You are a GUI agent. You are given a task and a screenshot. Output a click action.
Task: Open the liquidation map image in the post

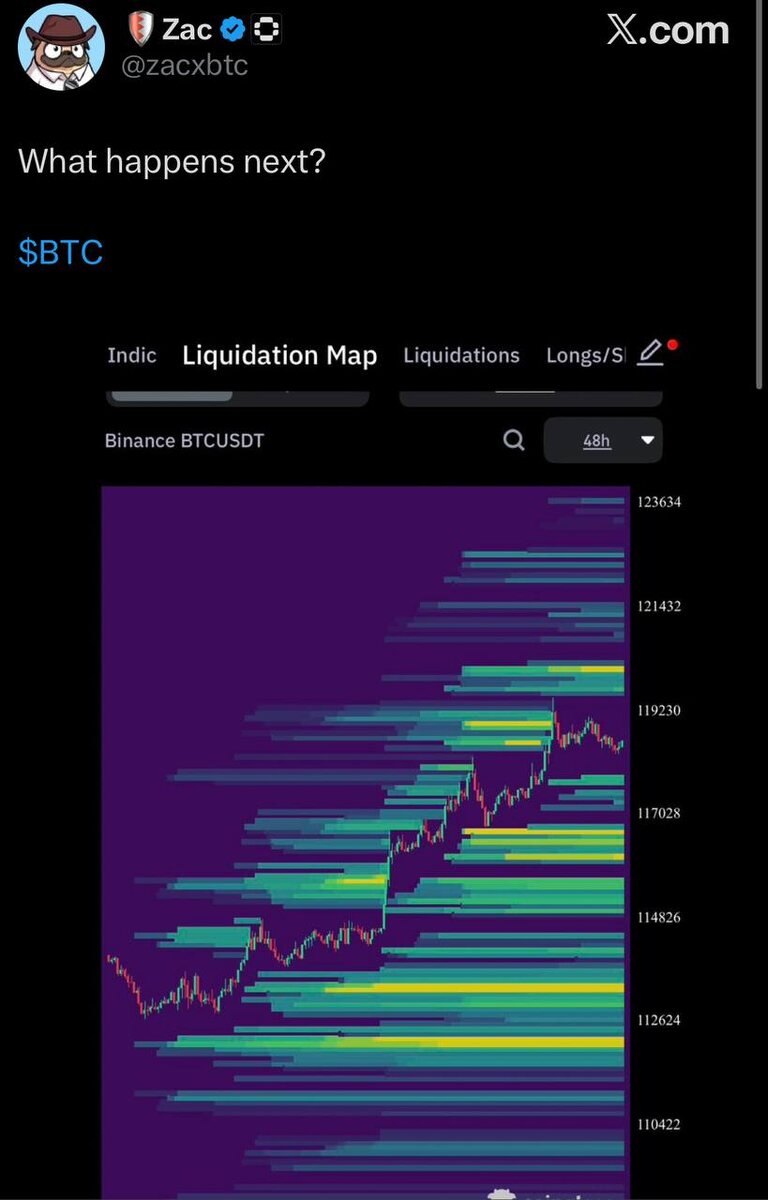[x=385, y=760]
